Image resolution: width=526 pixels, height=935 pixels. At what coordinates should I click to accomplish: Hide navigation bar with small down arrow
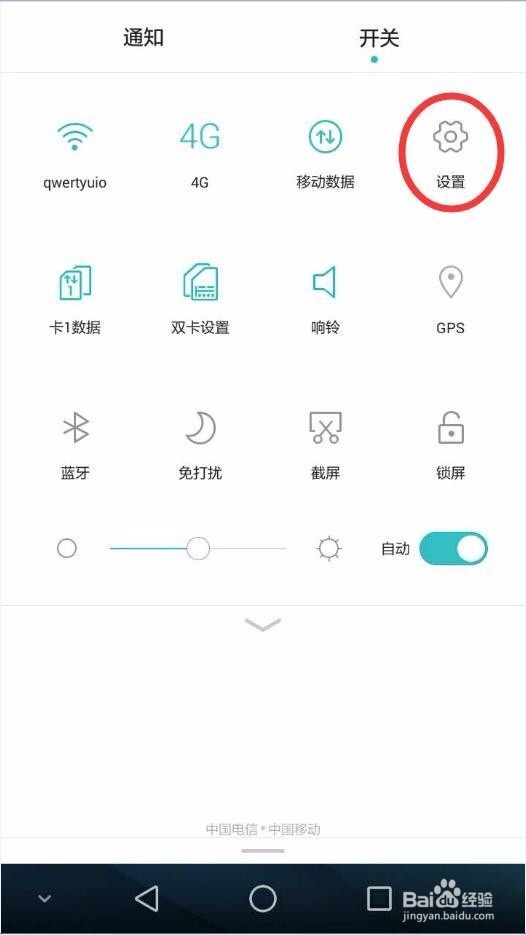coord(45,898)
